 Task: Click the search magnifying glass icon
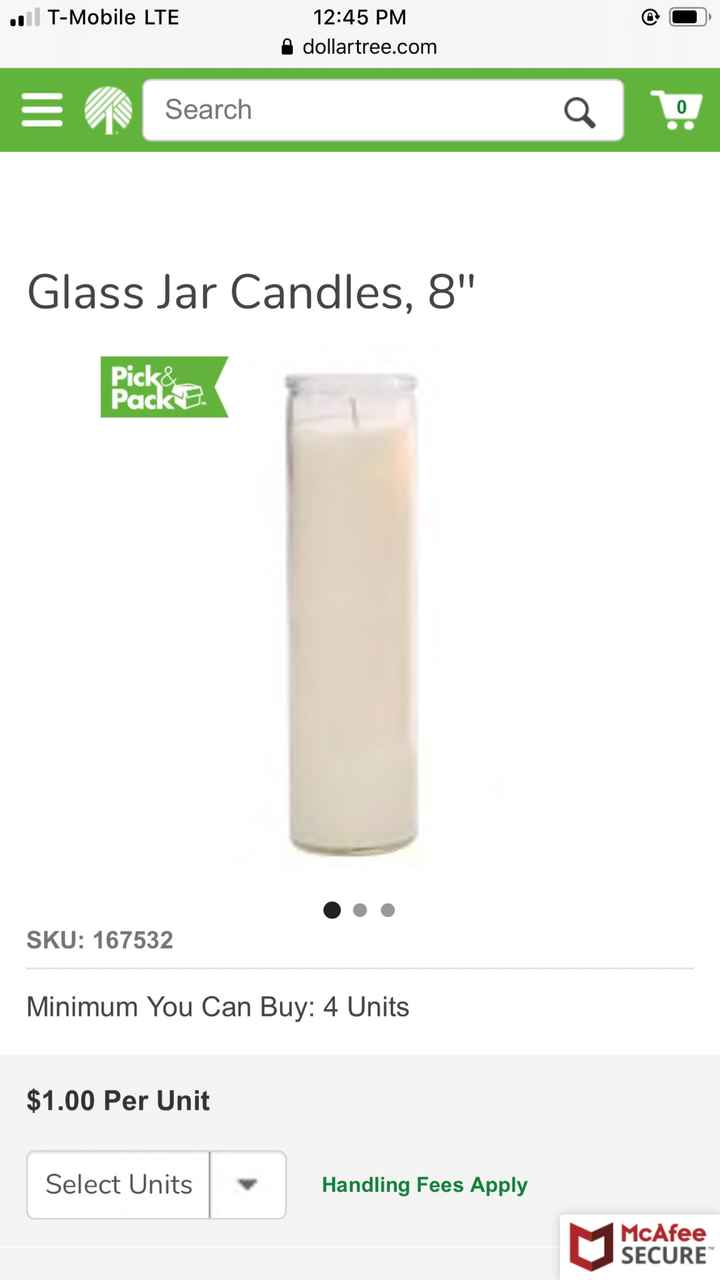580,111
